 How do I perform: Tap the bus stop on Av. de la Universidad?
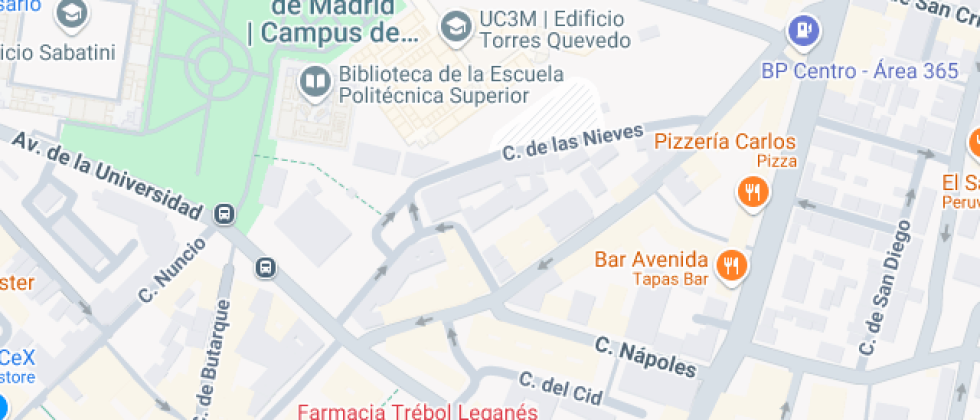click(x=225, y=213)
